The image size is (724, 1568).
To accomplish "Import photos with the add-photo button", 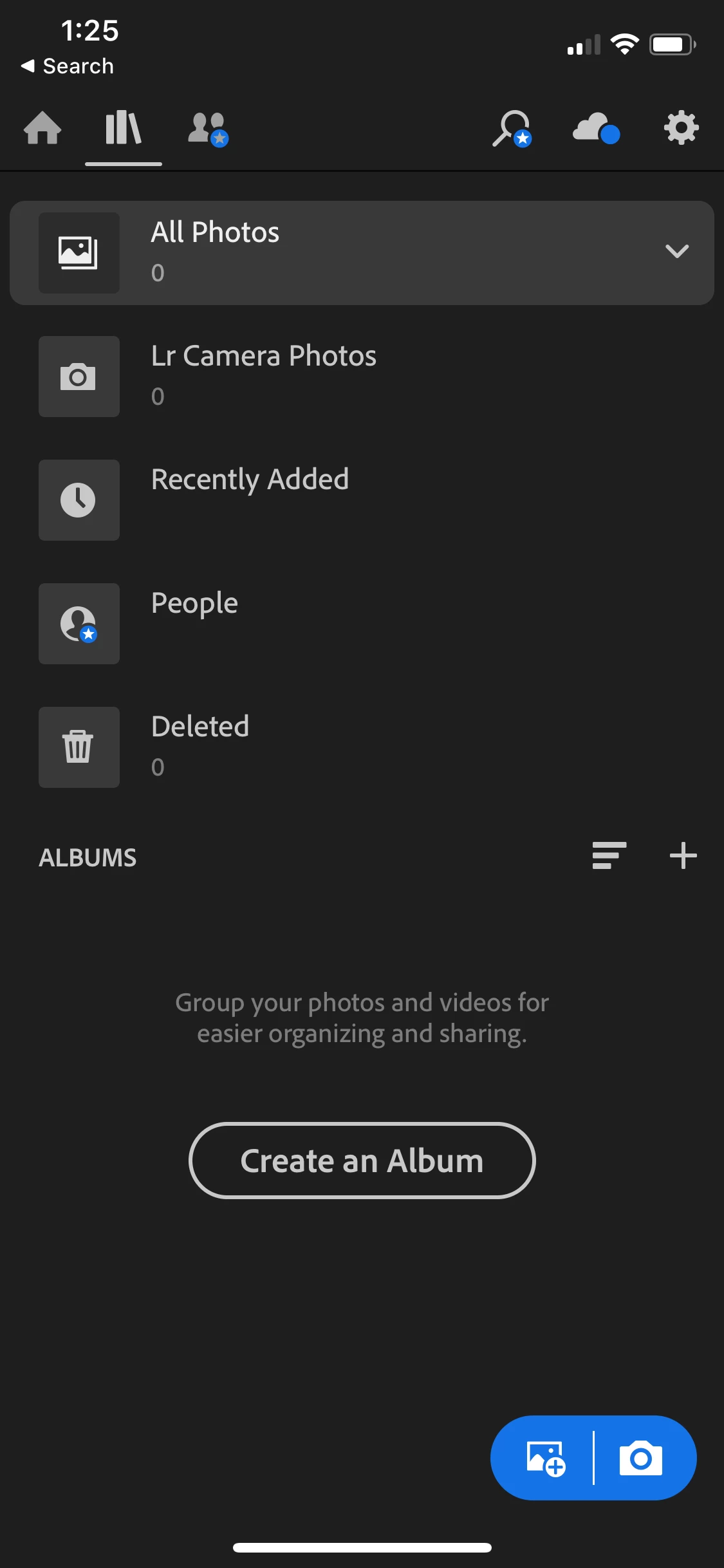I will pos(546,1458).
